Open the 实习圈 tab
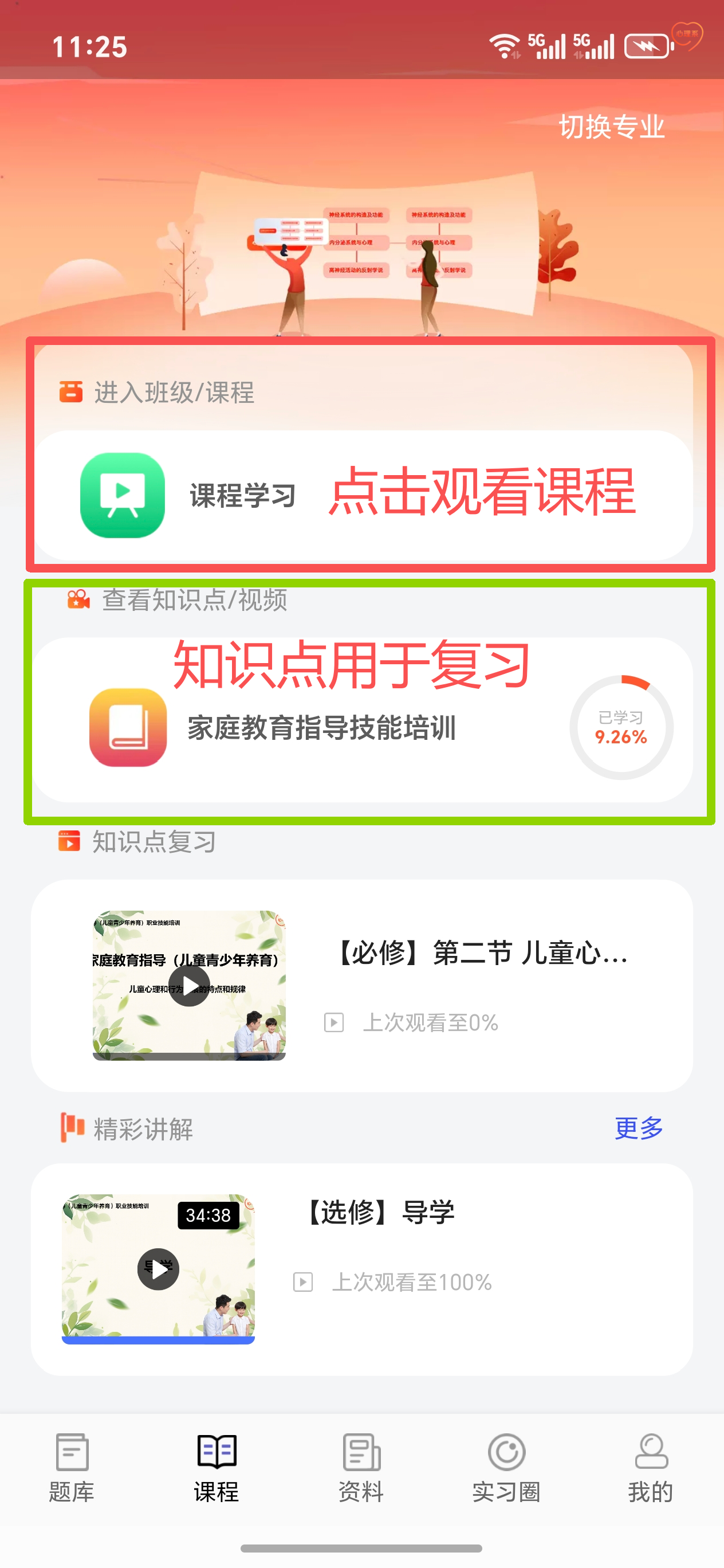724x1568 pixels. pyautogui.click(x=506, y=1467)
